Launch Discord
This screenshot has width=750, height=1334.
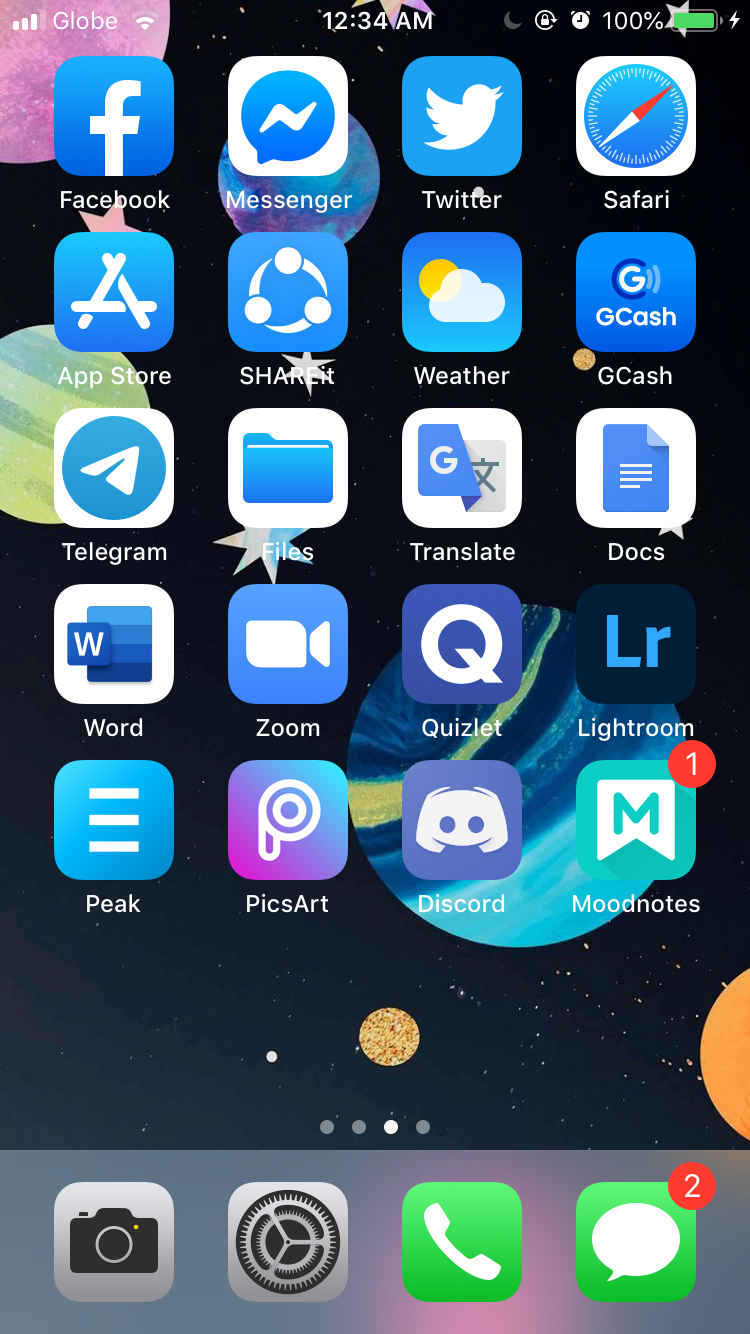click(x=462, y=820)
